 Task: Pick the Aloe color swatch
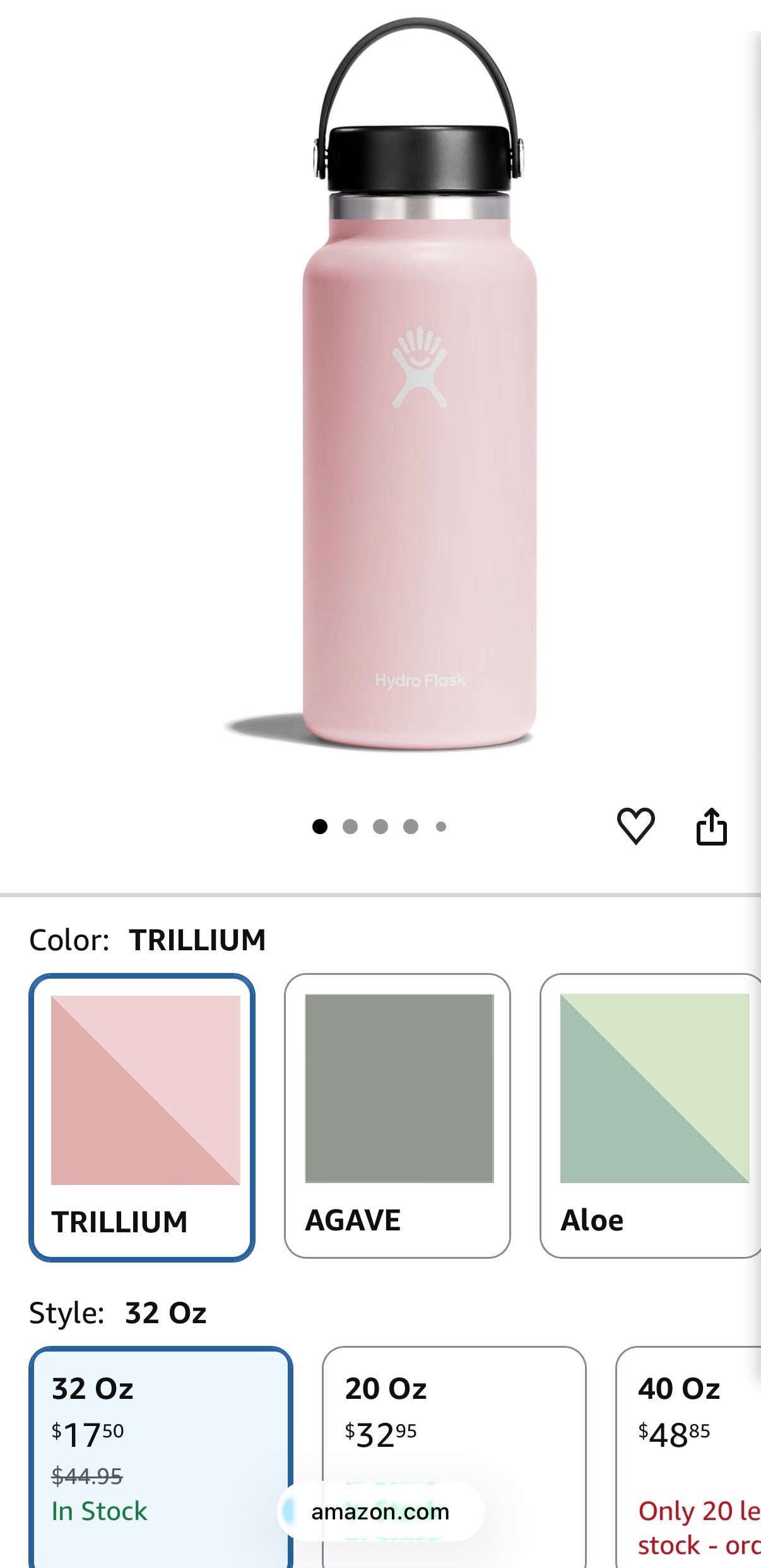point(651,1116)
